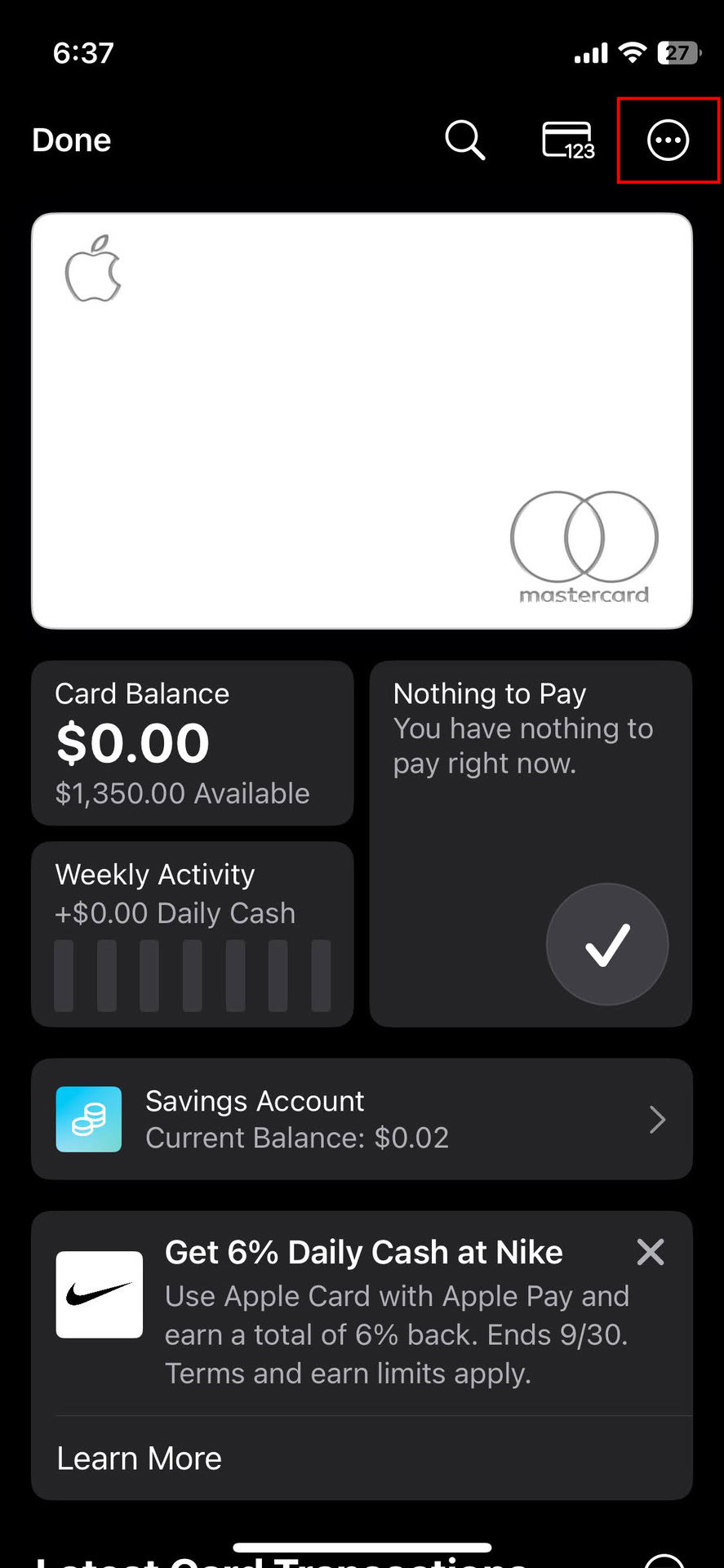
Task: Open the transaction search icon
Action: [465, 140]
